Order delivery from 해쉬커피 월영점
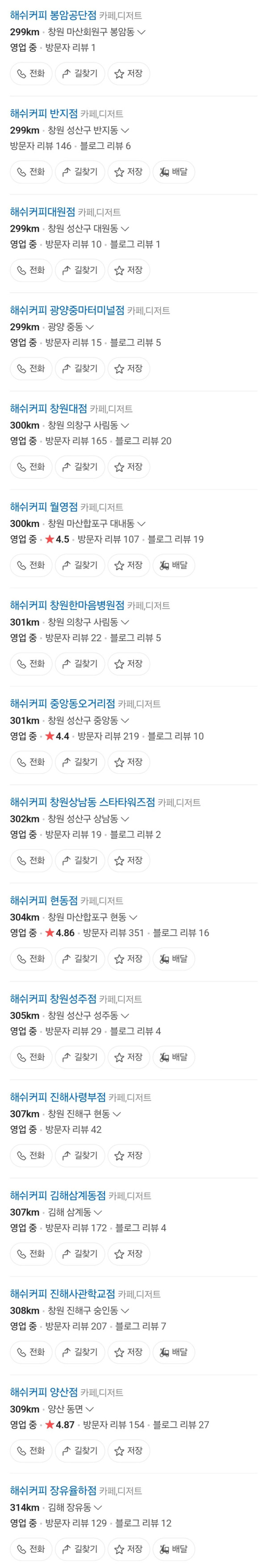 [x=174, y=565]
